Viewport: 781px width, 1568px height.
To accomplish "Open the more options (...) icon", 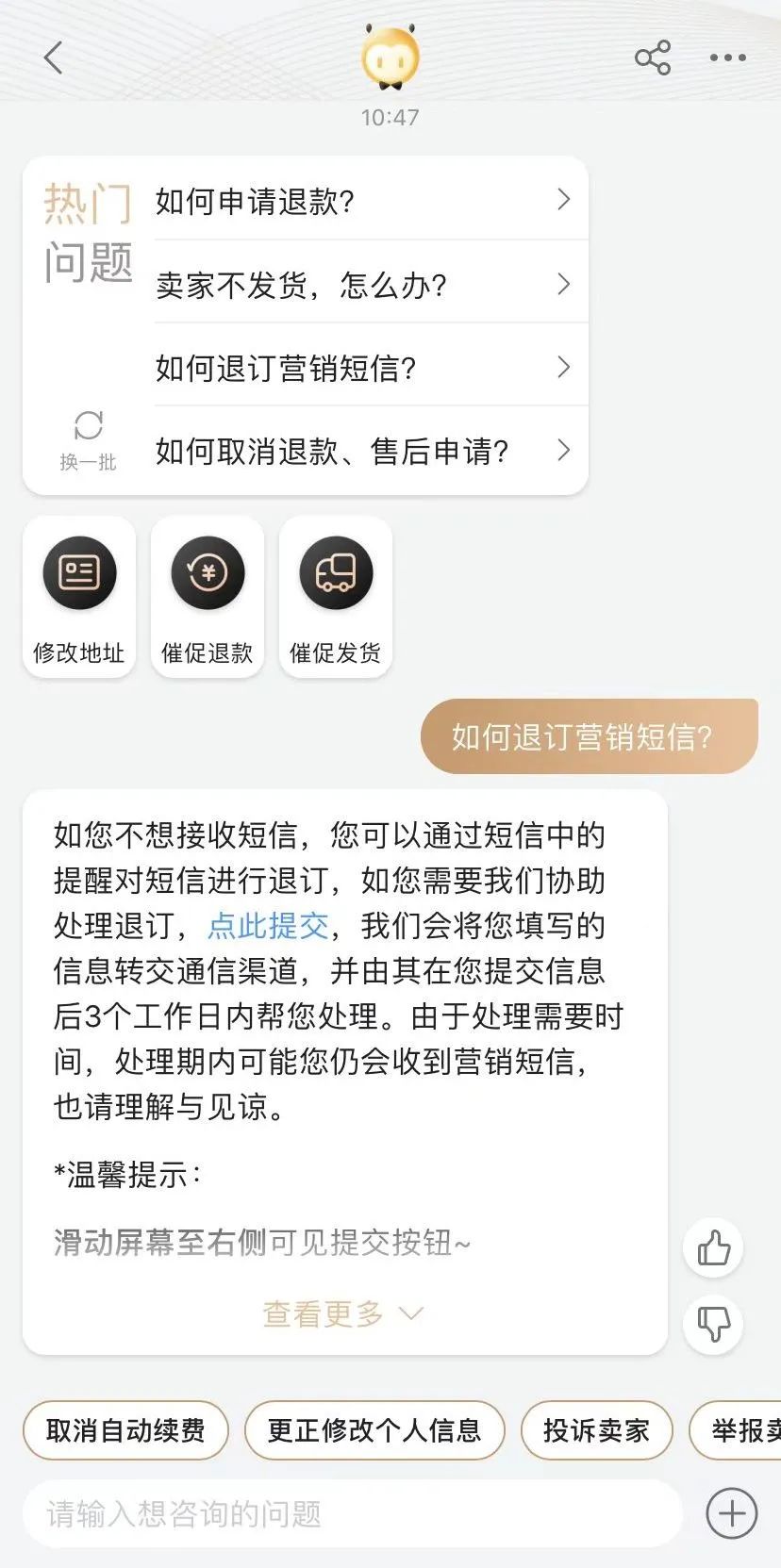I will click(727, 58).
